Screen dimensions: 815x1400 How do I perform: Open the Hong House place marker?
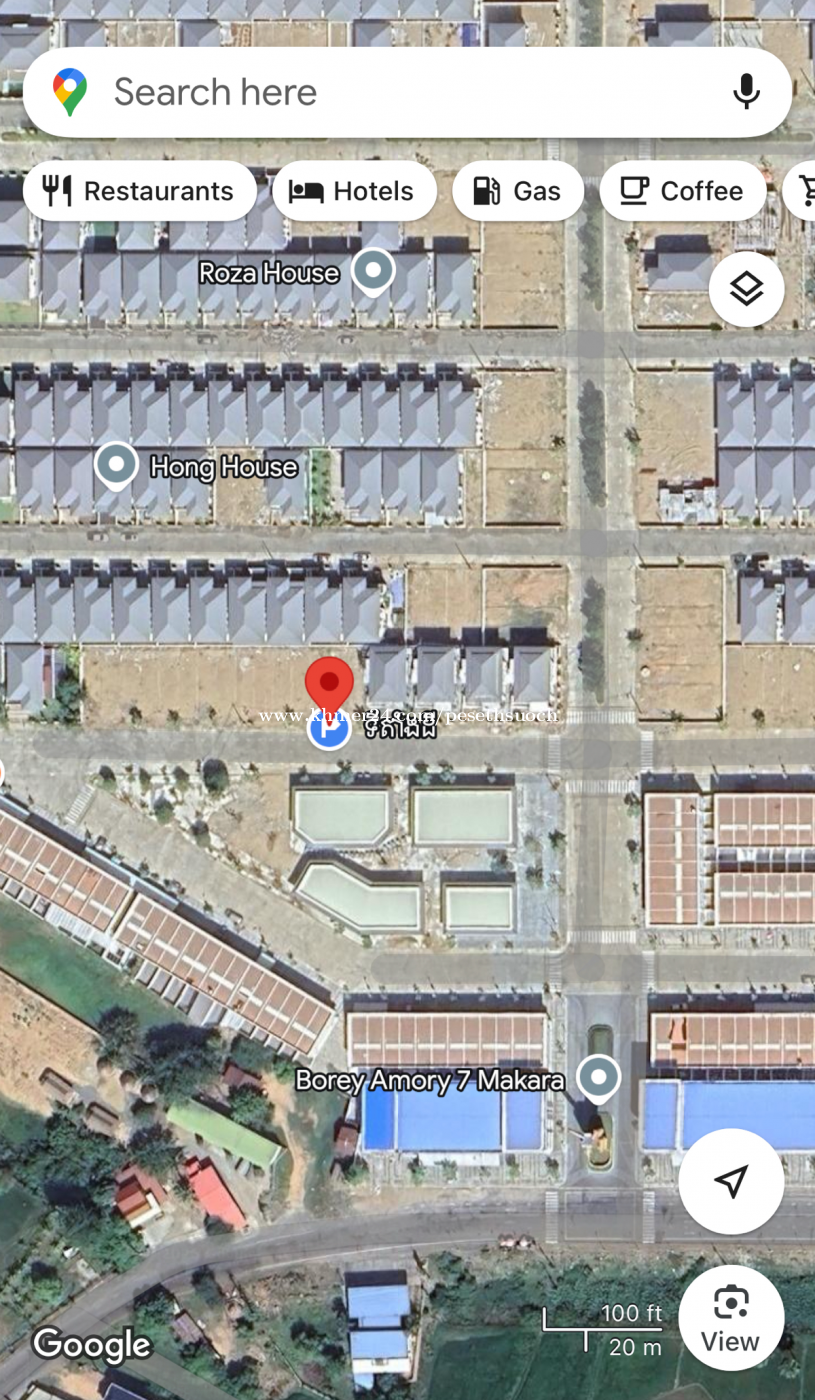[x=116, y=466]
